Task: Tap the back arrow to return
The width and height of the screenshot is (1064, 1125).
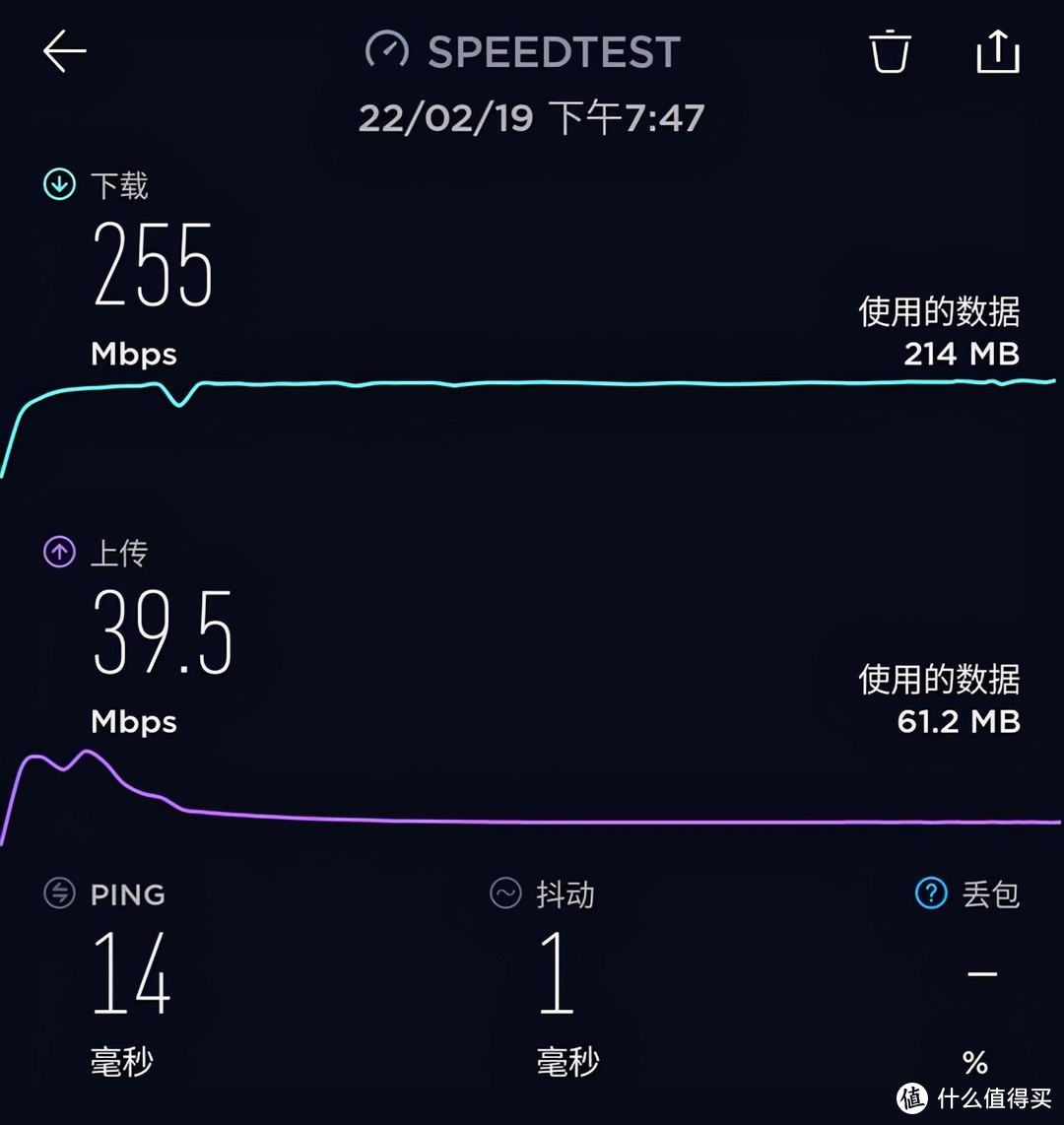Action: [65, 51]
